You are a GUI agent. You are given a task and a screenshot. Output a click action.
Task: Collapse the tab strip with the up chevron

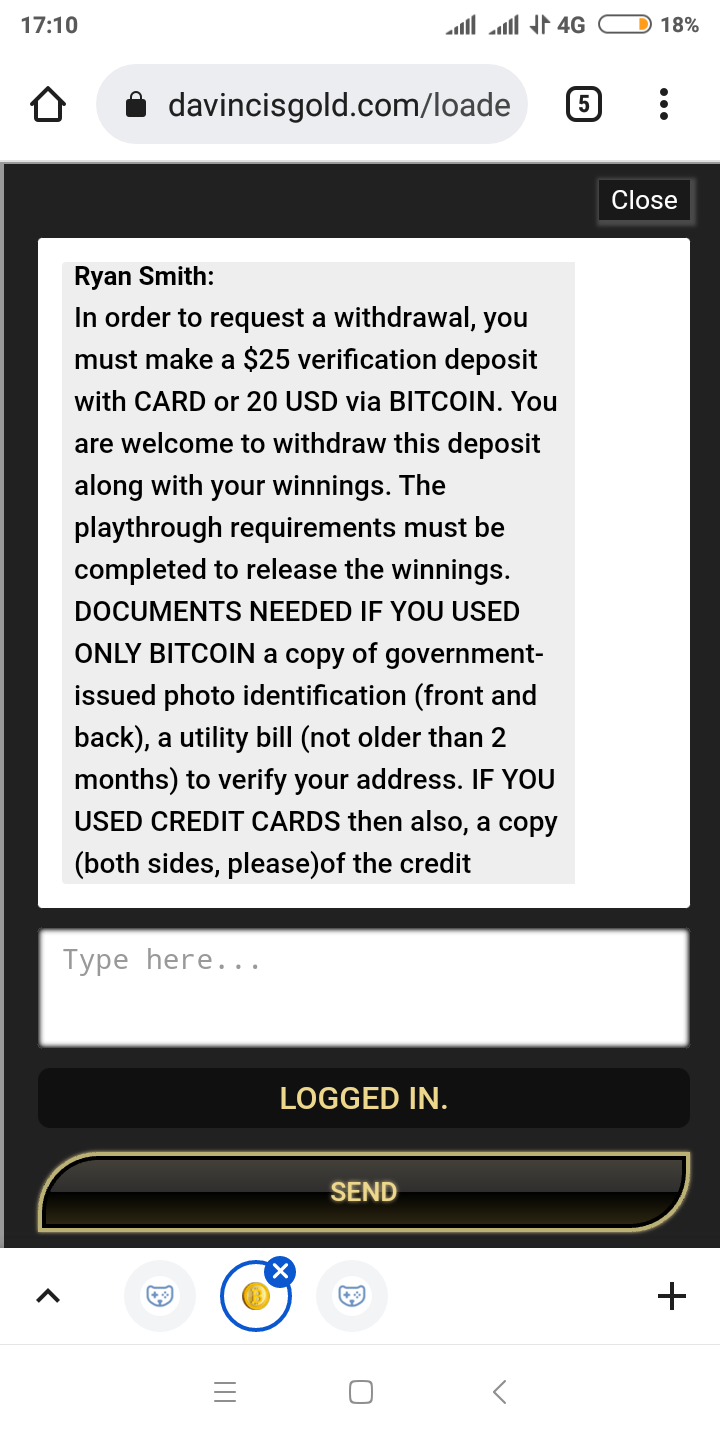(x=48, y=1296)
